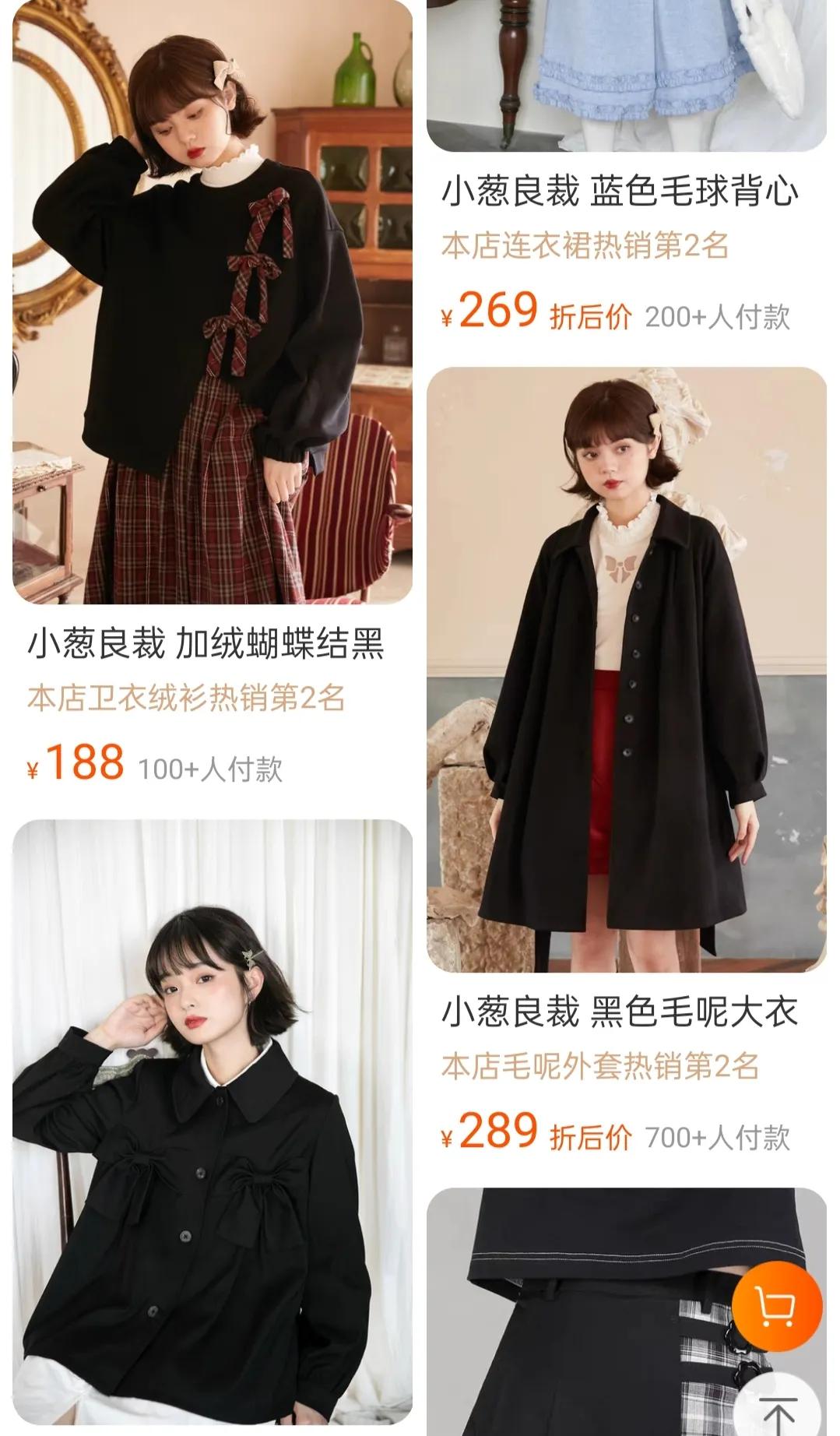The height and width of the screenshot is (1436, 840).
Task: Click the 折后价 tag next to ¥269
Action: pyautogui.click(x=589, y=312)
